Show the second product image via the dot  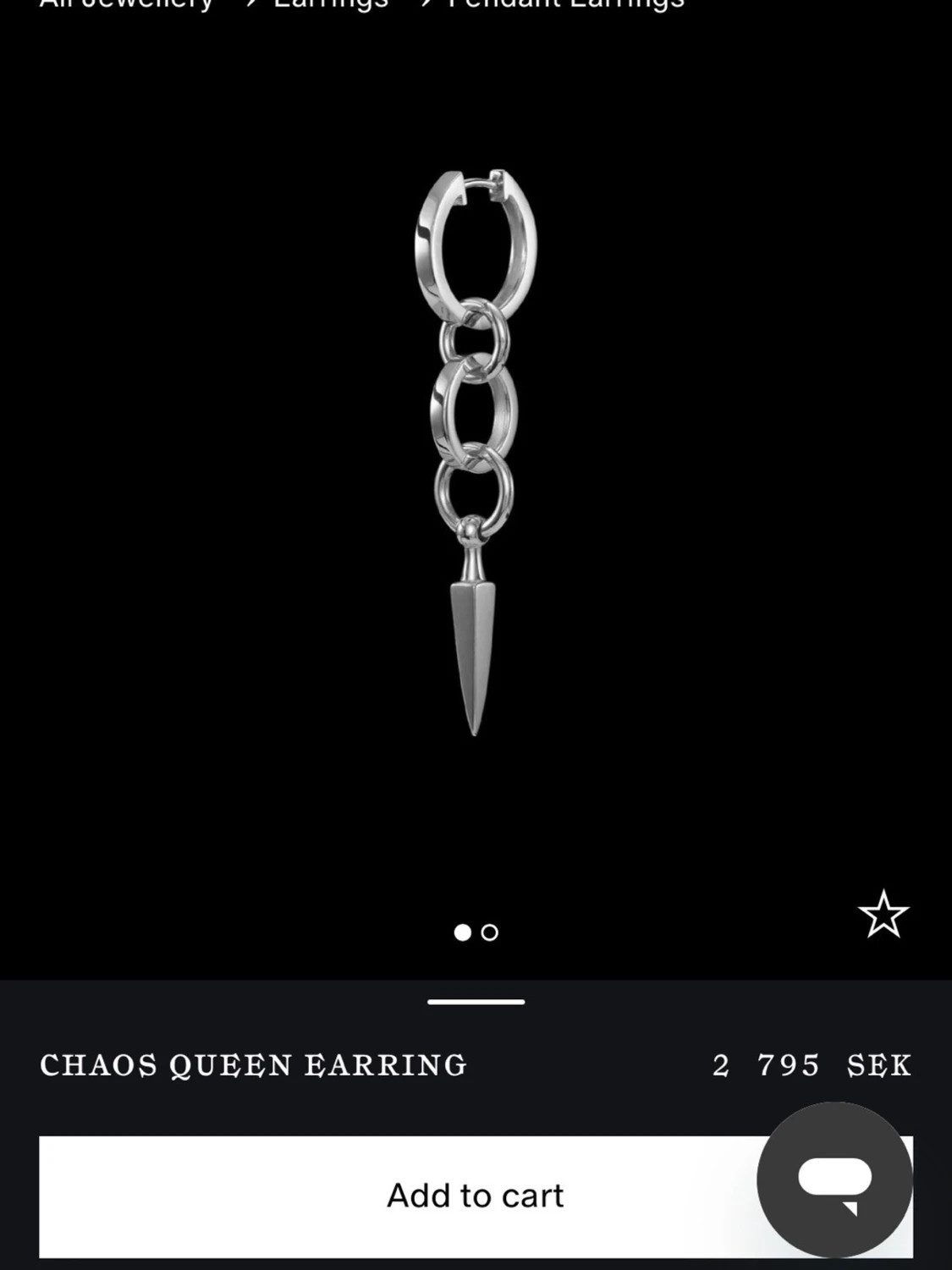[490, 932]
